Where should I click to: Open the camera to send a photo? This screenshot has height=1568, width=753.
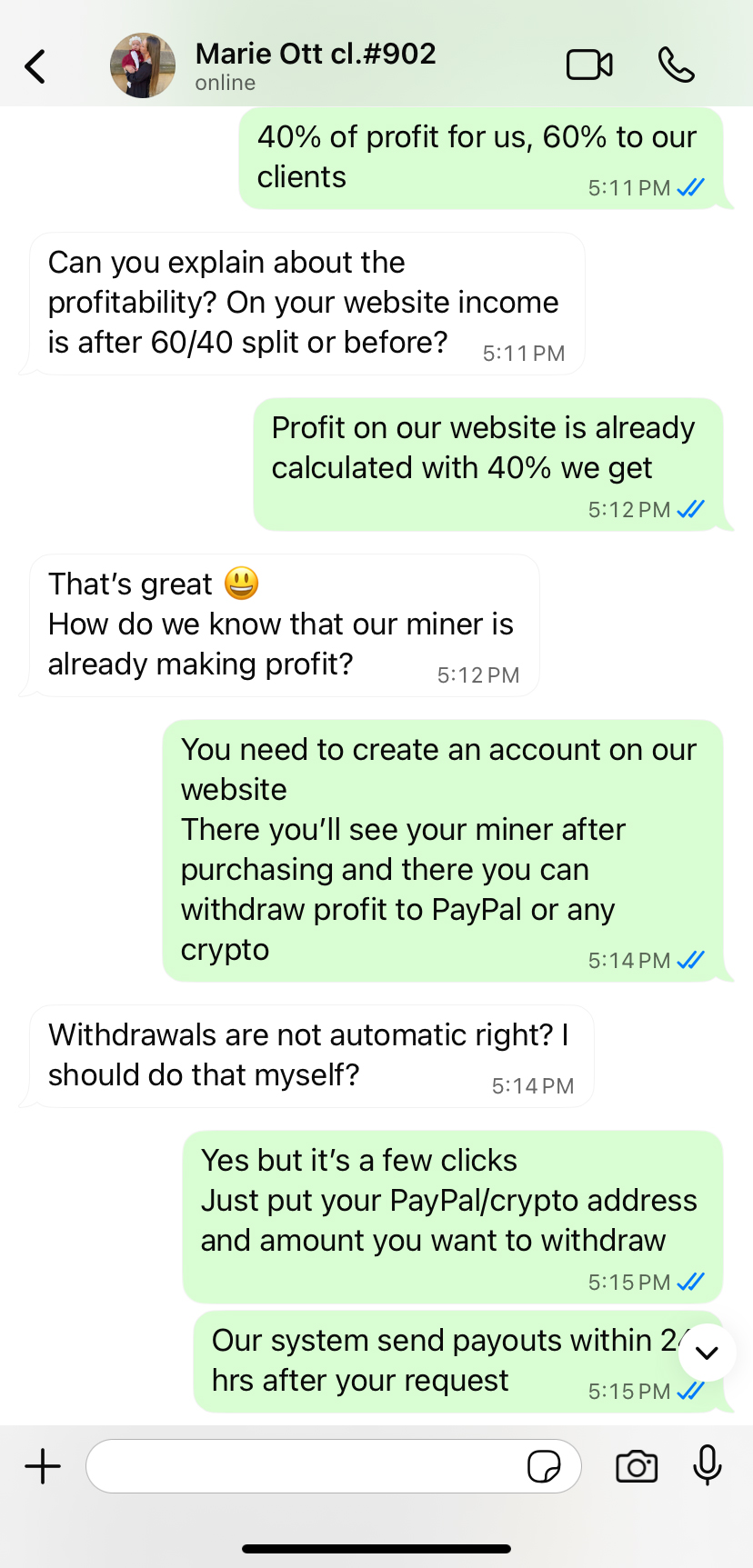637,1466
